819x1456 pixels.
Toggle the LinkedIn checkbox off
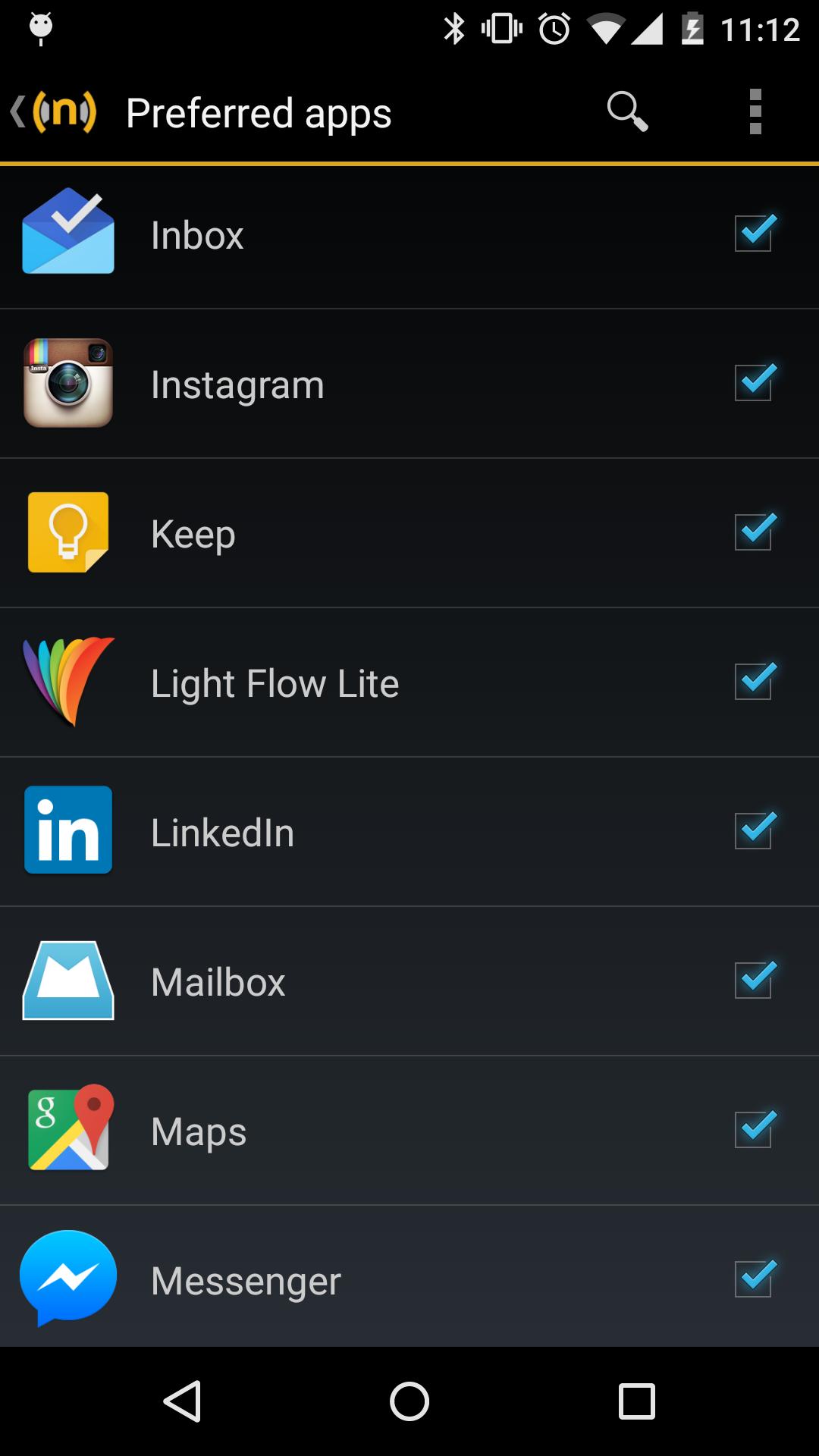tap(755, 830)
